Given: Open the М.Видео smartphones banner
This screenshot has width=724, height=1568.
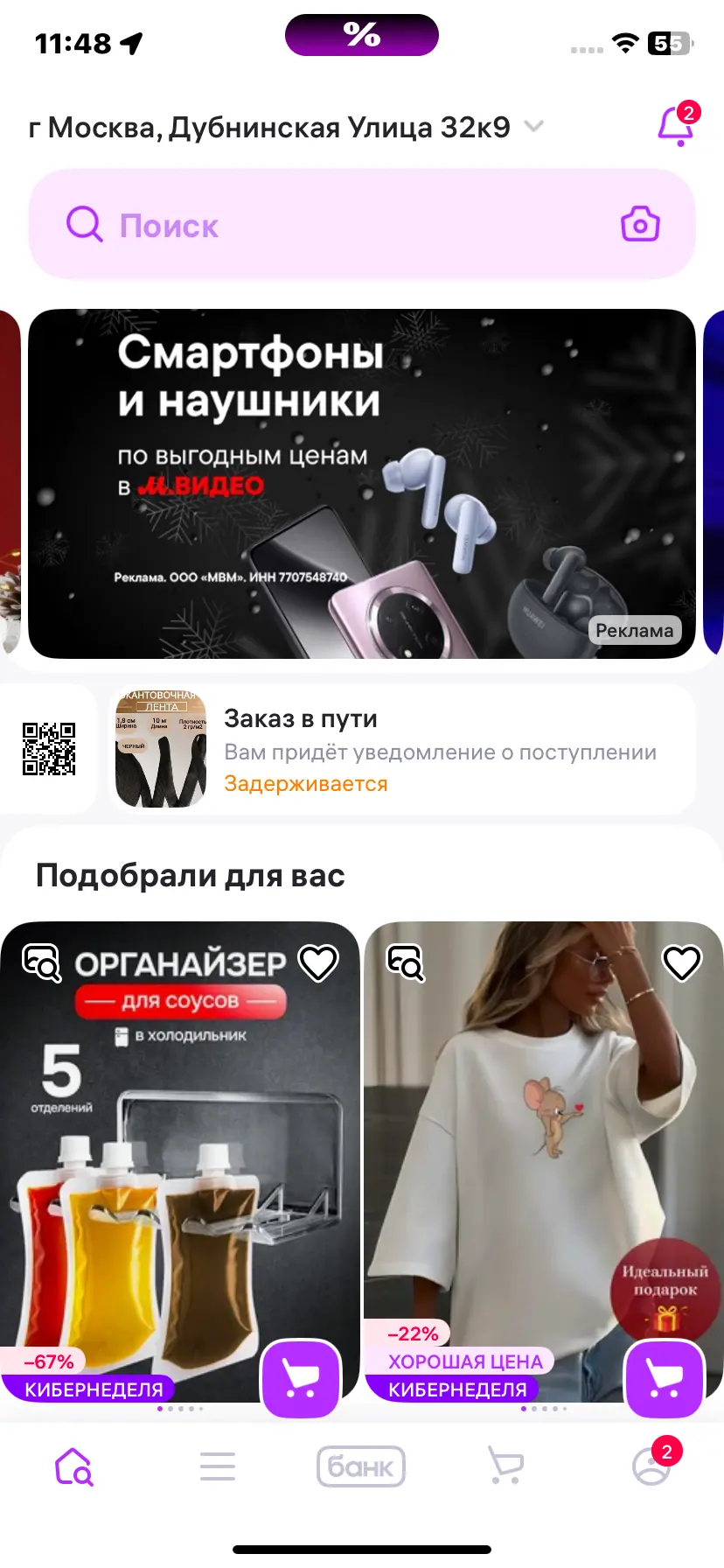Looking at the screenshot, I should point(361,481).
